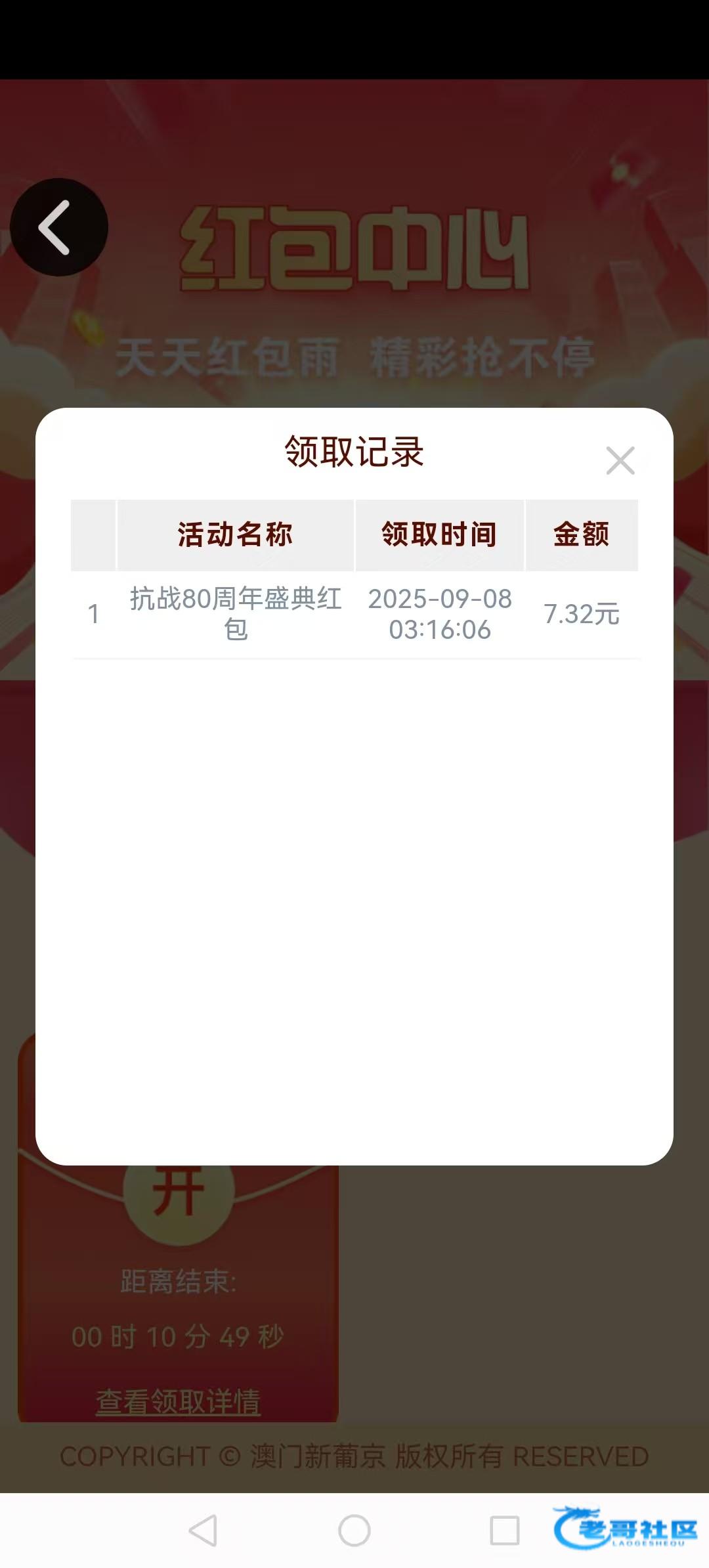Go to the system home screen
Screen dimensions: 709x1568
[354, 1531]
